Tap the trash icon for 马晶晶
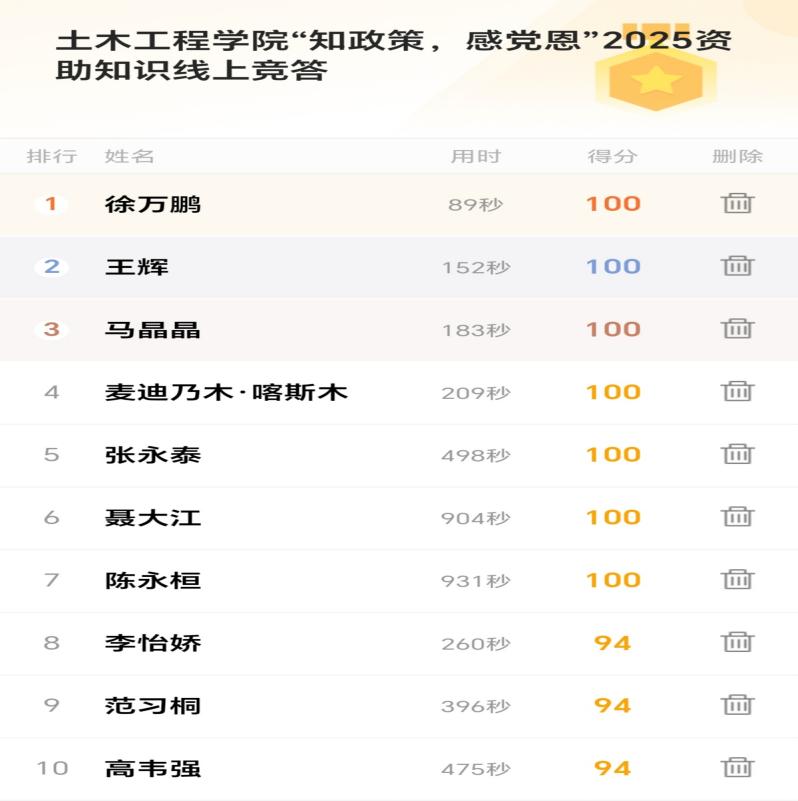Screen dimensions: 798x801 coord(737,329)
